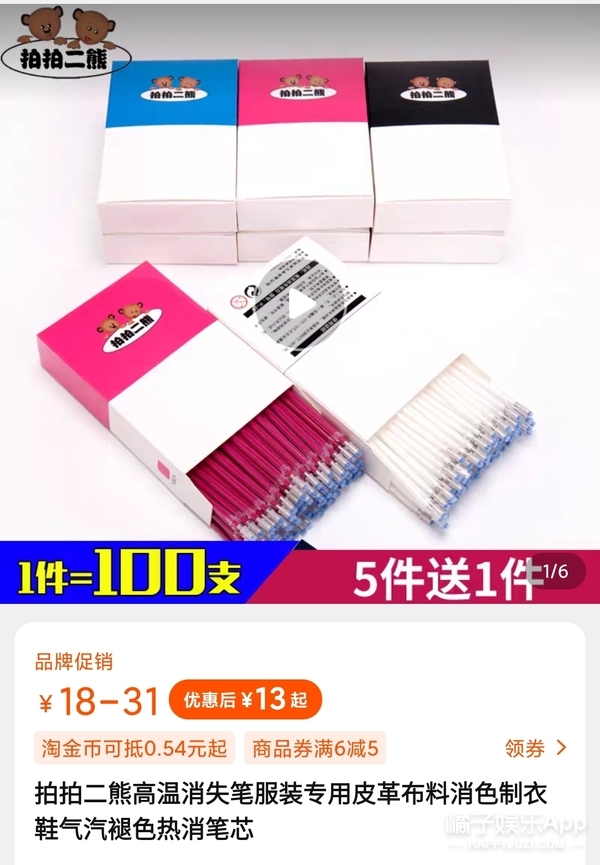Tap the 商品券满6减5 coupon chip
The width and height of the screenshot is (600, 865).
[314, 748]
